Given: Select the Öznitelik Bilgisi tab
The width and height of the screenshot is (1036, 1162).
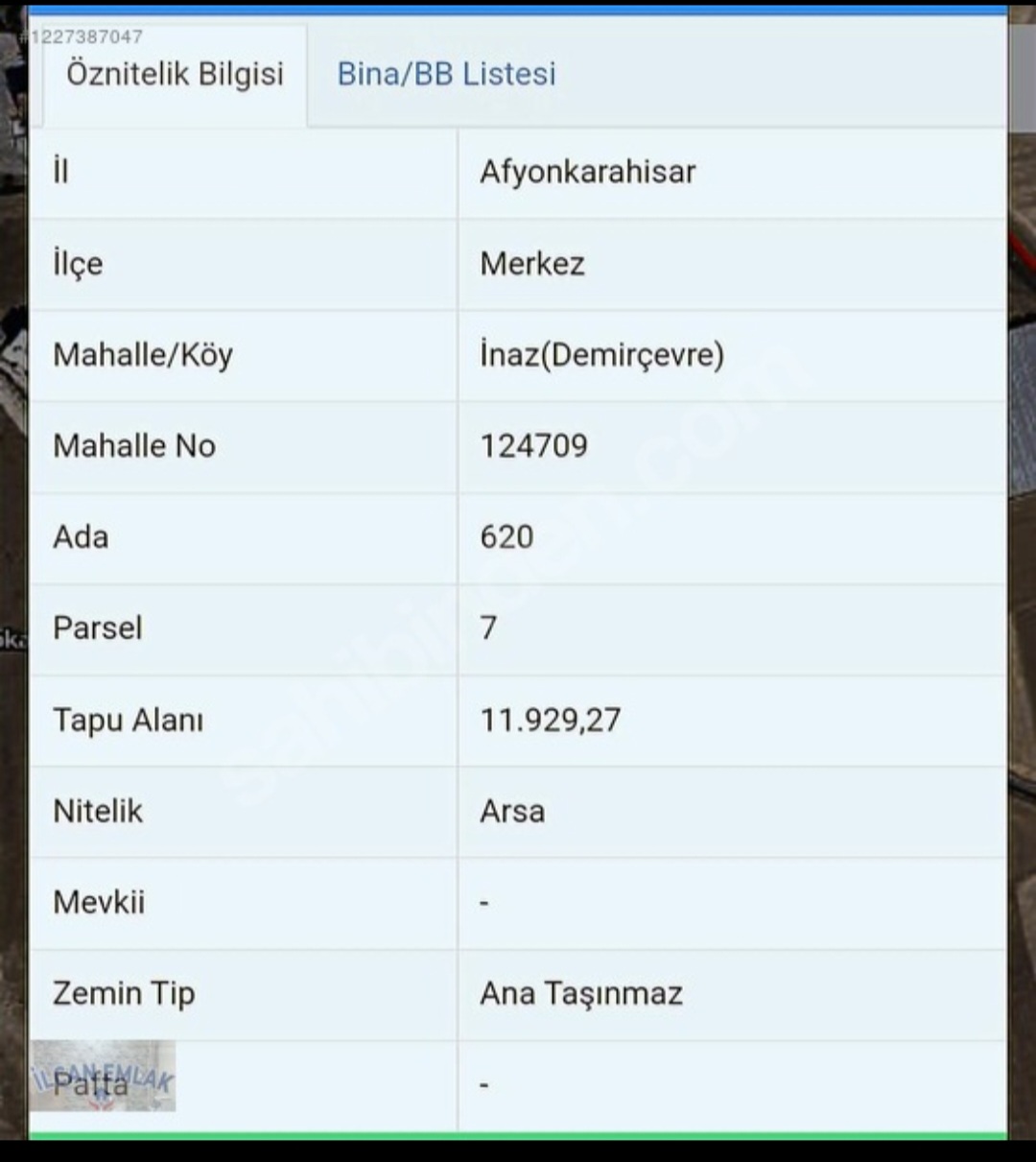Looking at the screenshot, I should click(x=175, y=74).
